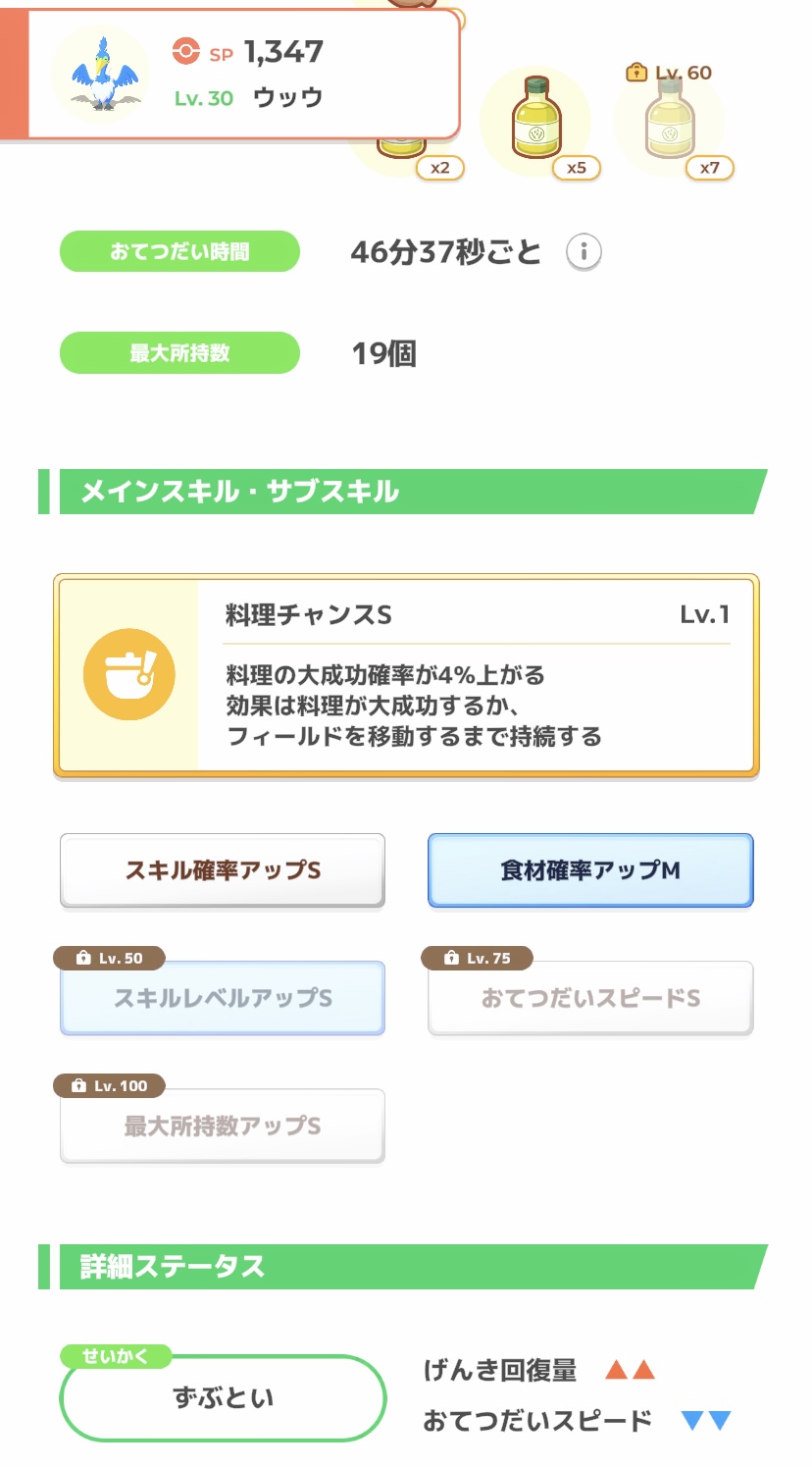812x1467 pixels.
Task: Open the locked おてつだいスピードS sub skill
Action: 590,998
